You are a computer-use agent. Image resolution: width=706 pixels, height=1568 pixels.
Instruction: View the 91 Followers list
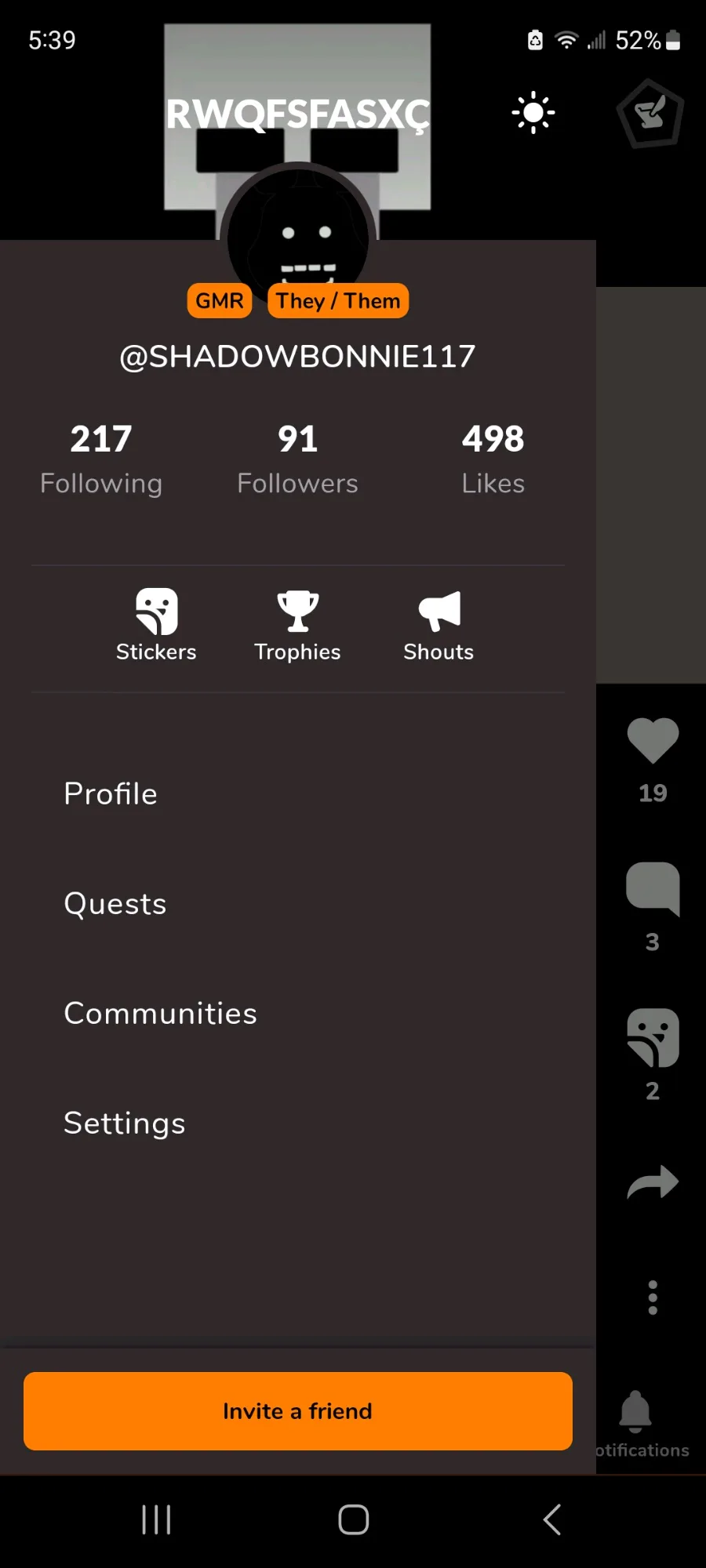297,459
